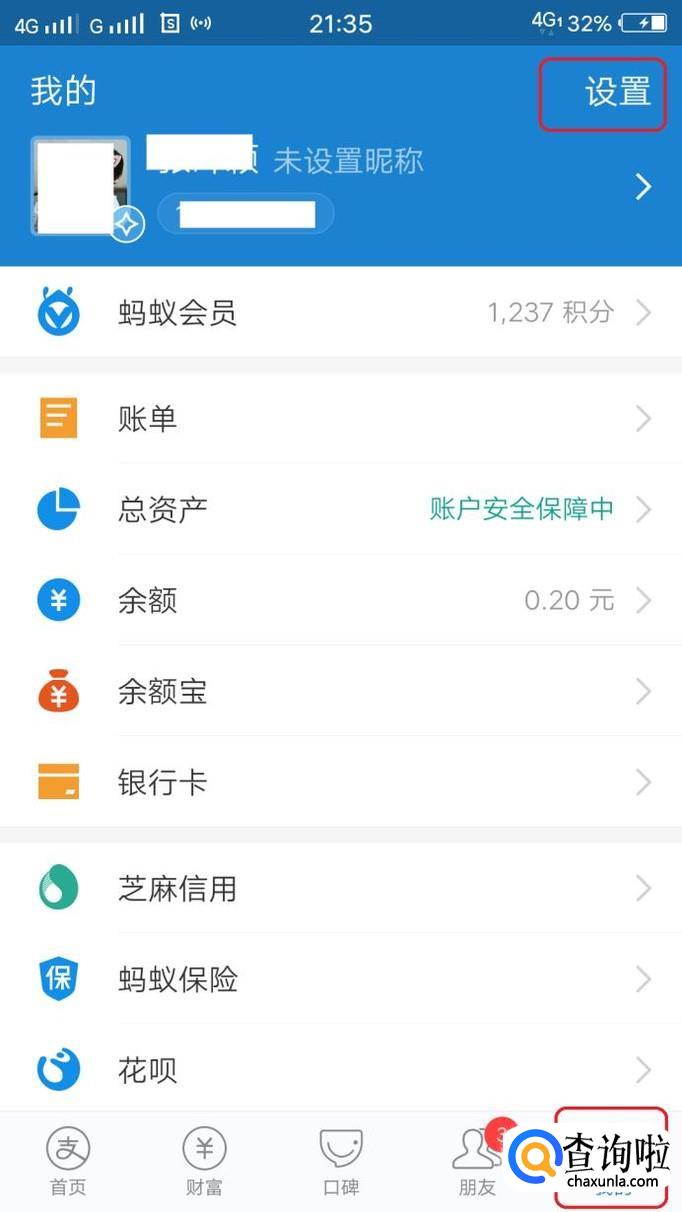This screenshot has height=1212, width=682.
Task: Switch to the 首页 tab
Action: pyautogui.click(x=68, y=1162)
